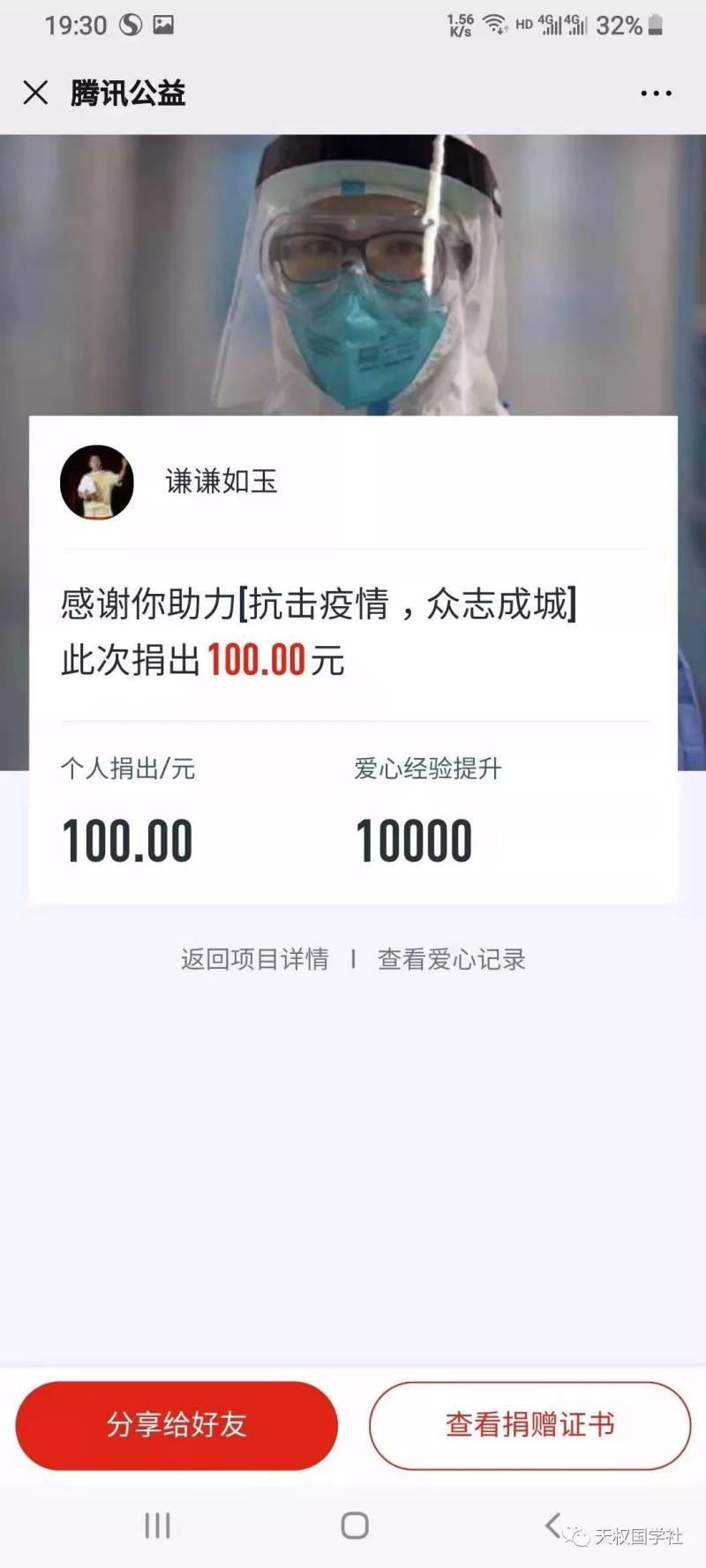Open the three-dot overflow menu
Image resolution: width=706 pixels, height=1568 pixels.
click(656, 93)
